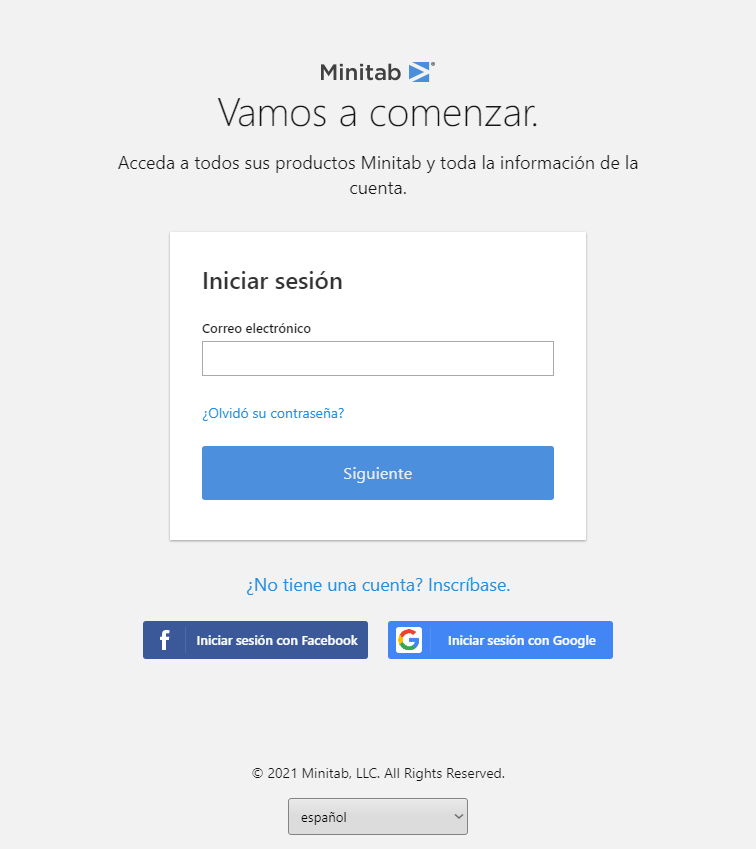This screenshot has width=756, height=849.
Task: Choose Iniciar sesión con Google
Action: (x=500, y=640)
